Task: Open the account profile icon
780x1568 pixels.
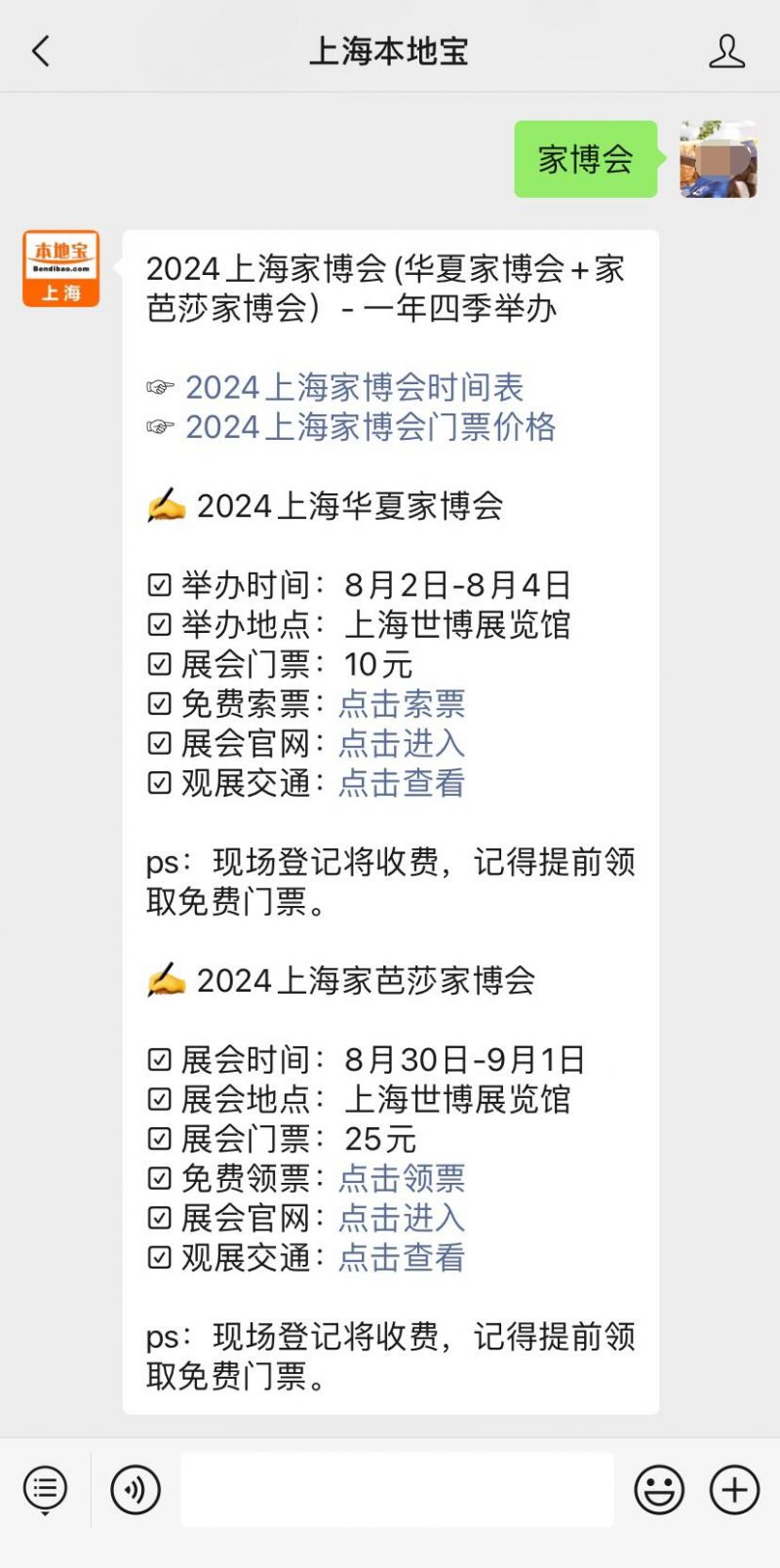Action: click(x=726, y=51)
